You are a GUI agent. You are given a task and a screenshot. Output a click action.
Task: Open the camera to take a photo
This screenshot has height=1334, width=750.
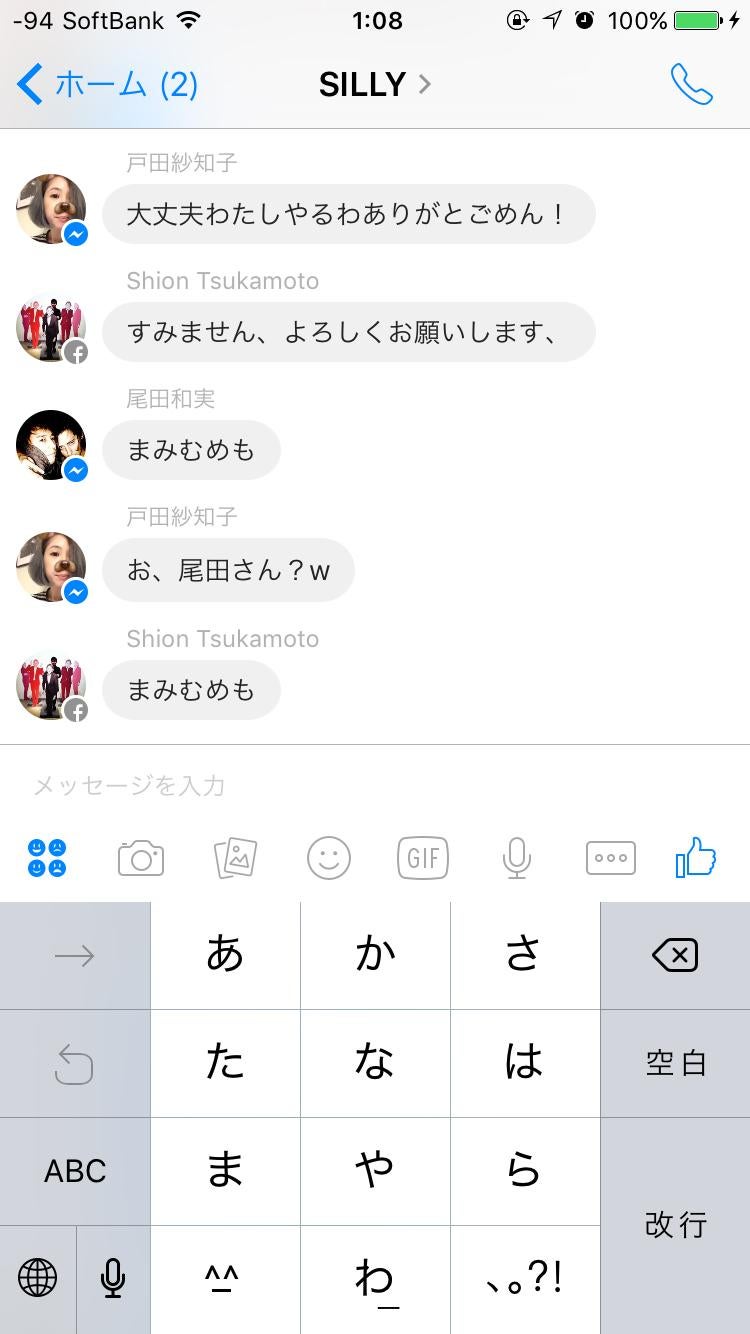(140, 858)
